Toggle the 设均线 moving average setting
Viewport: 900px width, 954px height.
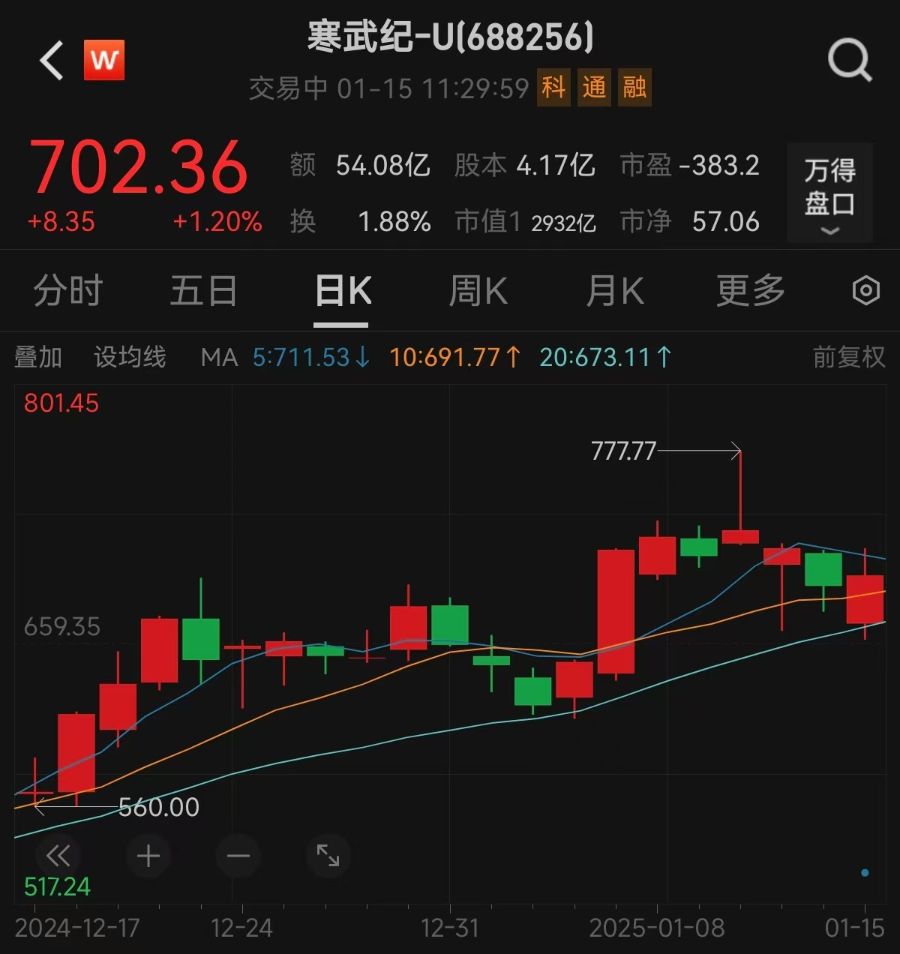pos(129,357)
